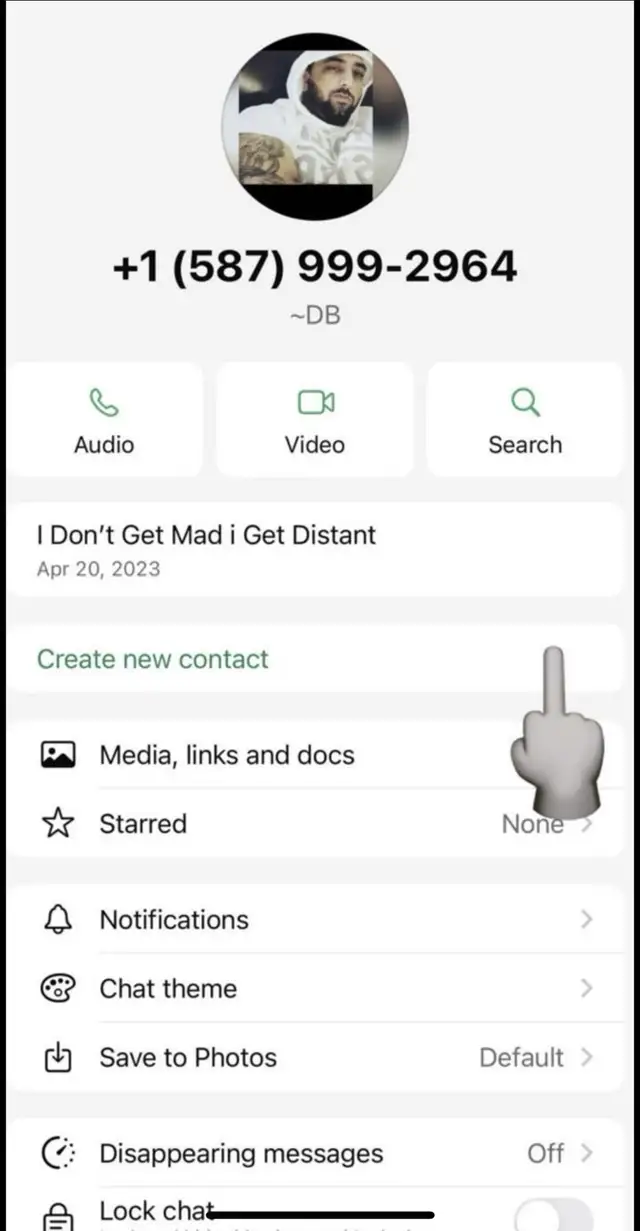This screenshot has width=640, height=1231.
Task: Change the Chat theme
Action: 168,989
